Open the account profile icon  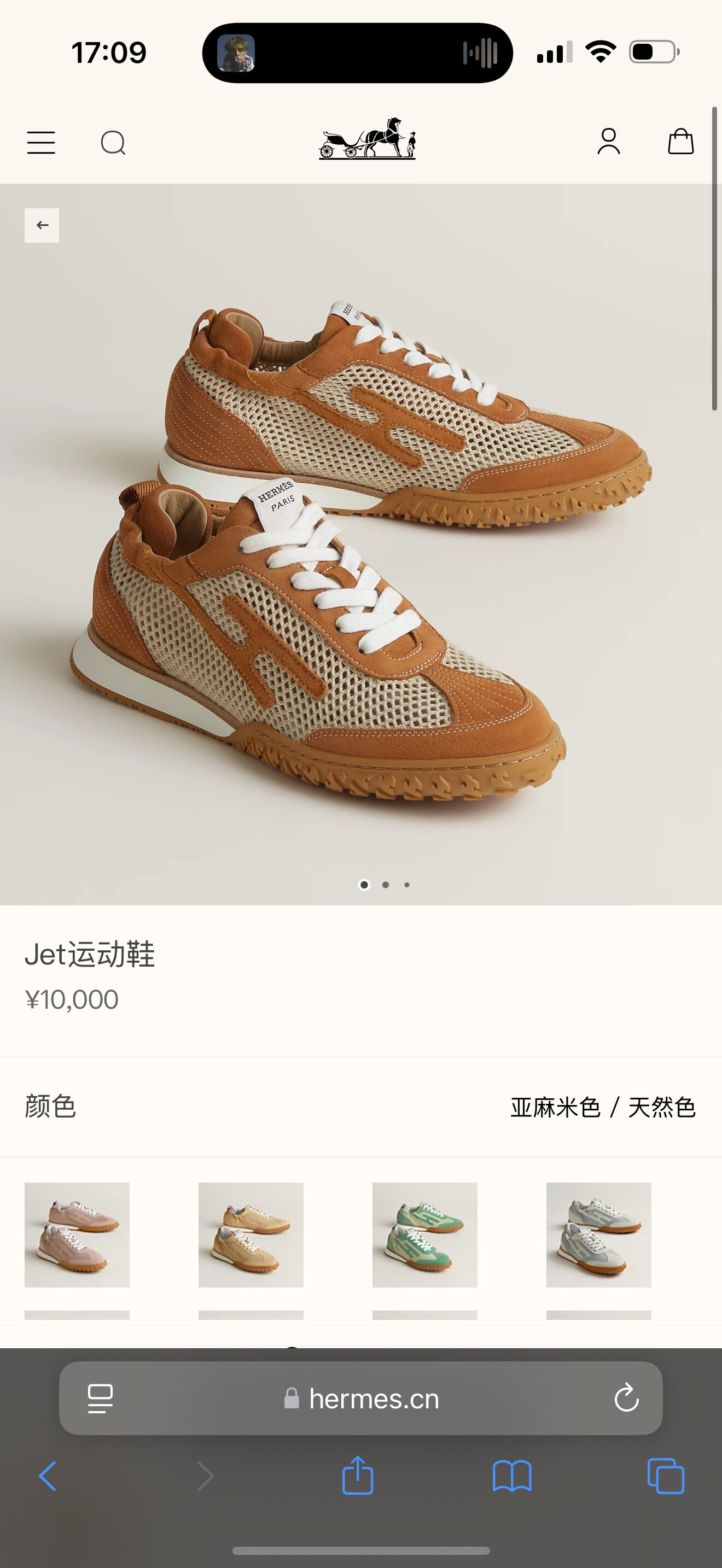(x=608, y=142)
